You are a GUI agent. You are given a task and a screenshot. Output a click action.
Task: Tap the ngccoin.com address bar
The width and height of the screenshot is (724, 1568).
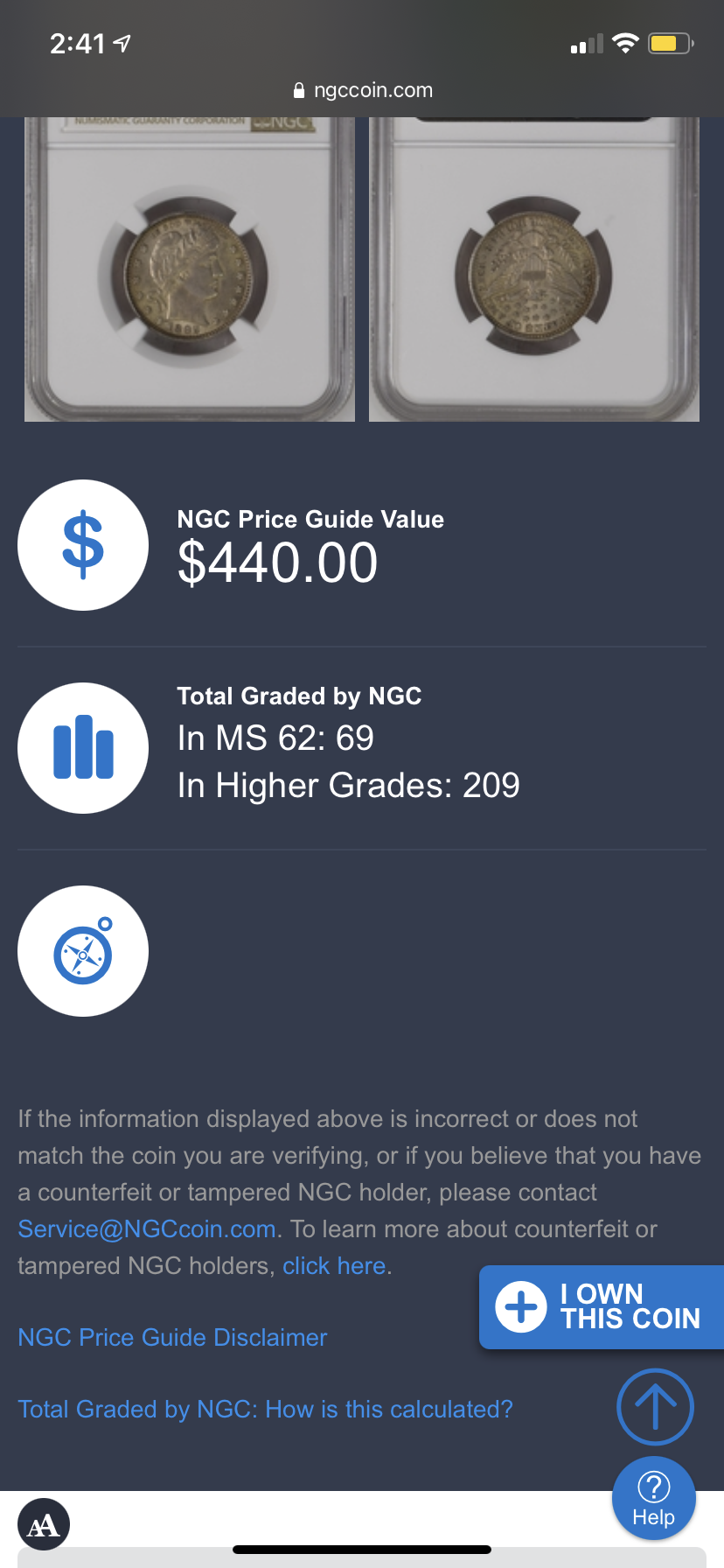[x=362, y=90]
